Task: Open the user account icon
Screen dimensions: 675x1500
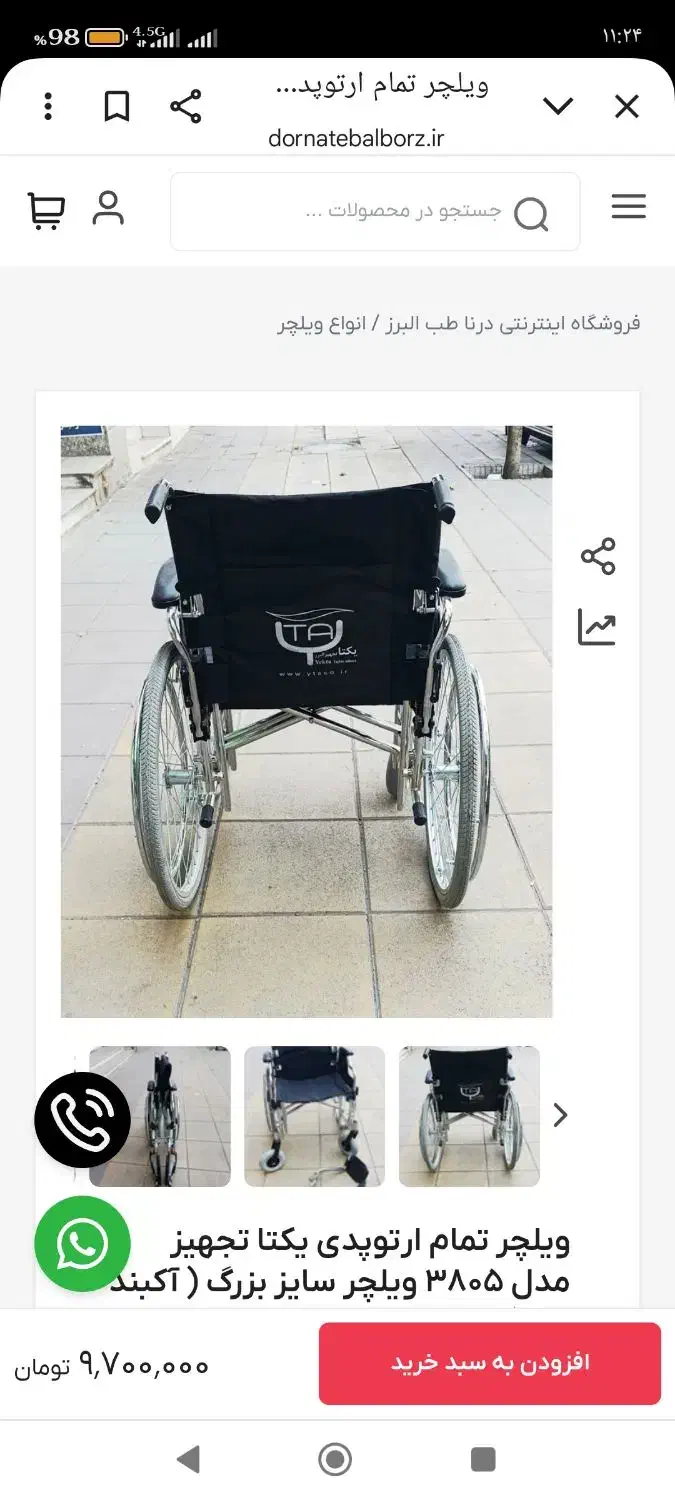Action: coord(108,209)
